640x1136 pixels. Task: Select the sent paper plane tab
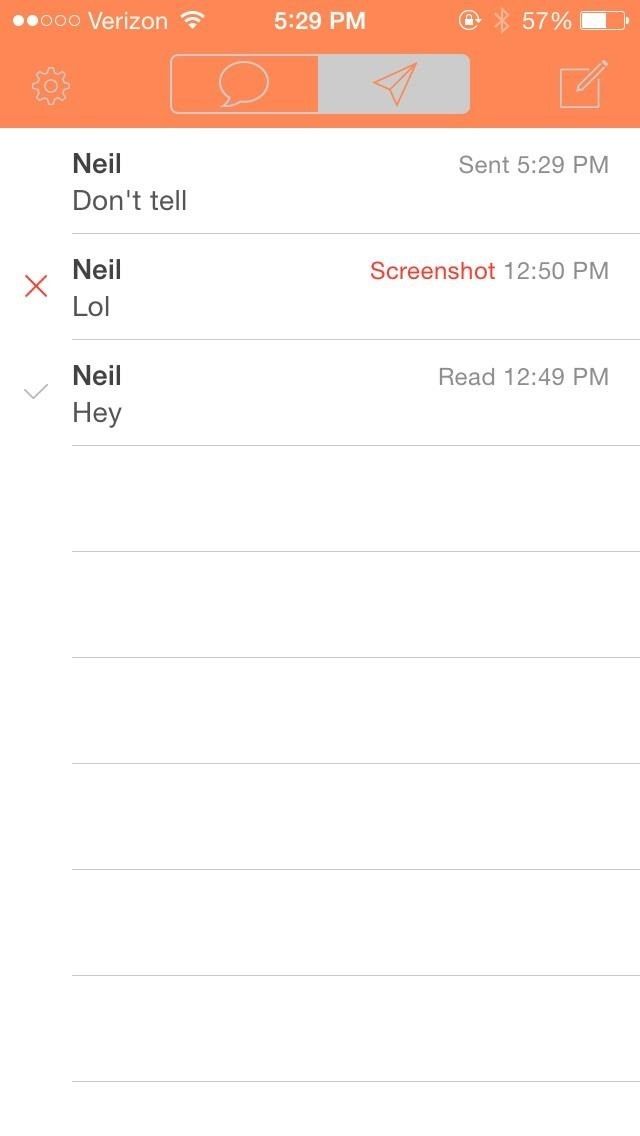tap(394, 84)
